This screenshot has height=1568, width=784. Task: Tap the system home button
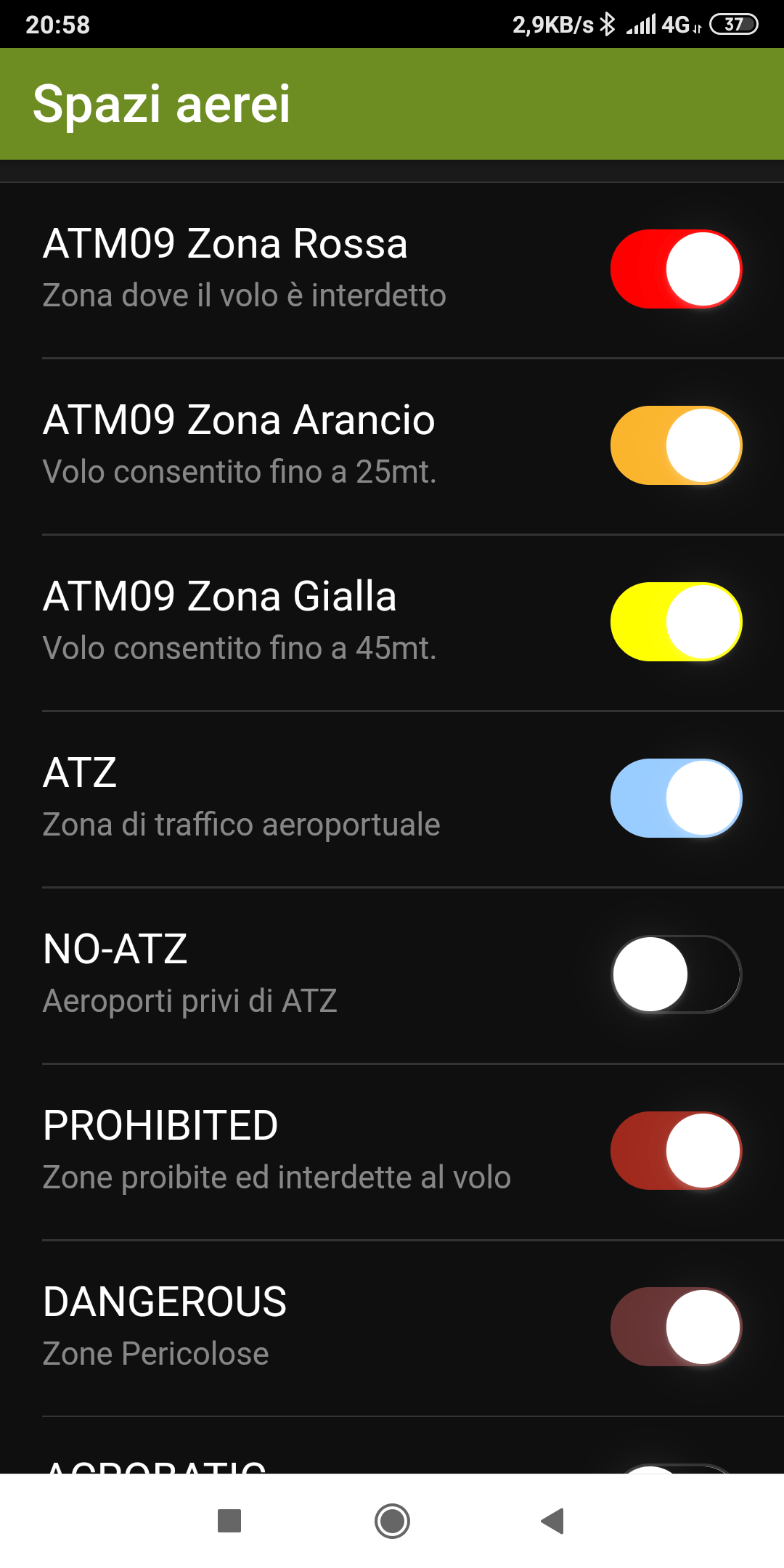tap(392, 1521)
